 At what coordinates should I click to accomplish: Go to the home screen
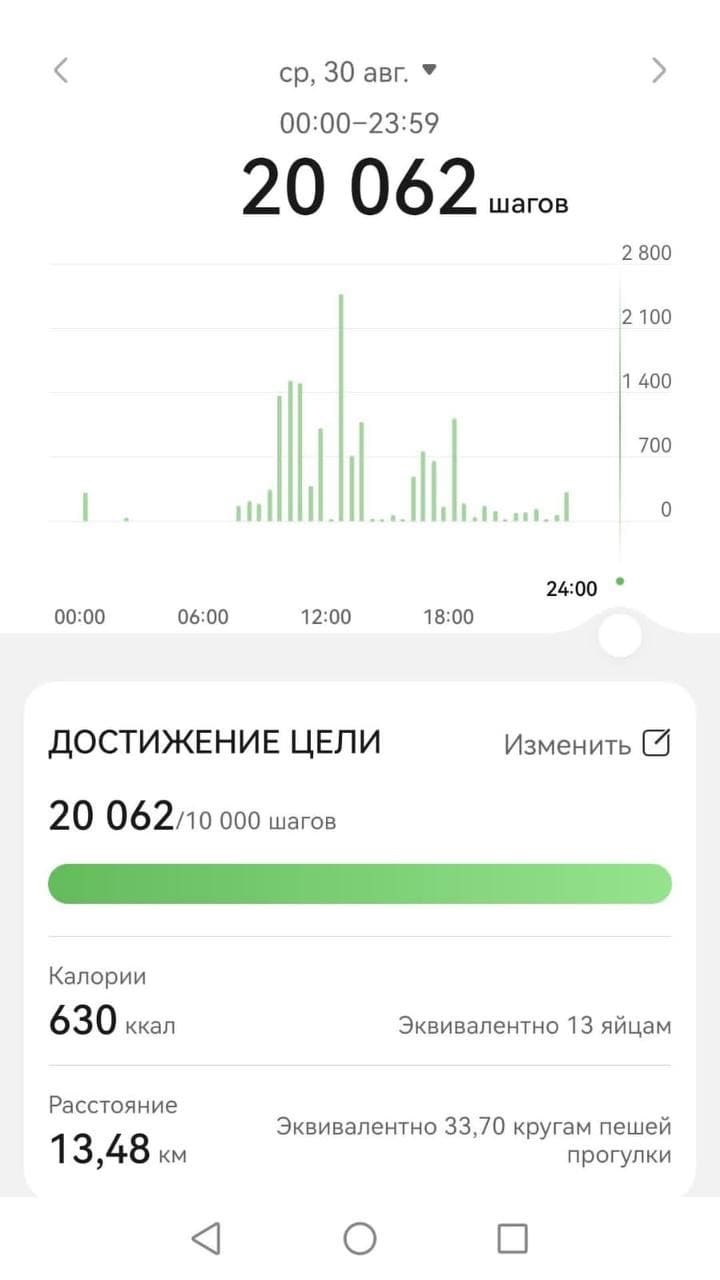tap(360, 1239)
